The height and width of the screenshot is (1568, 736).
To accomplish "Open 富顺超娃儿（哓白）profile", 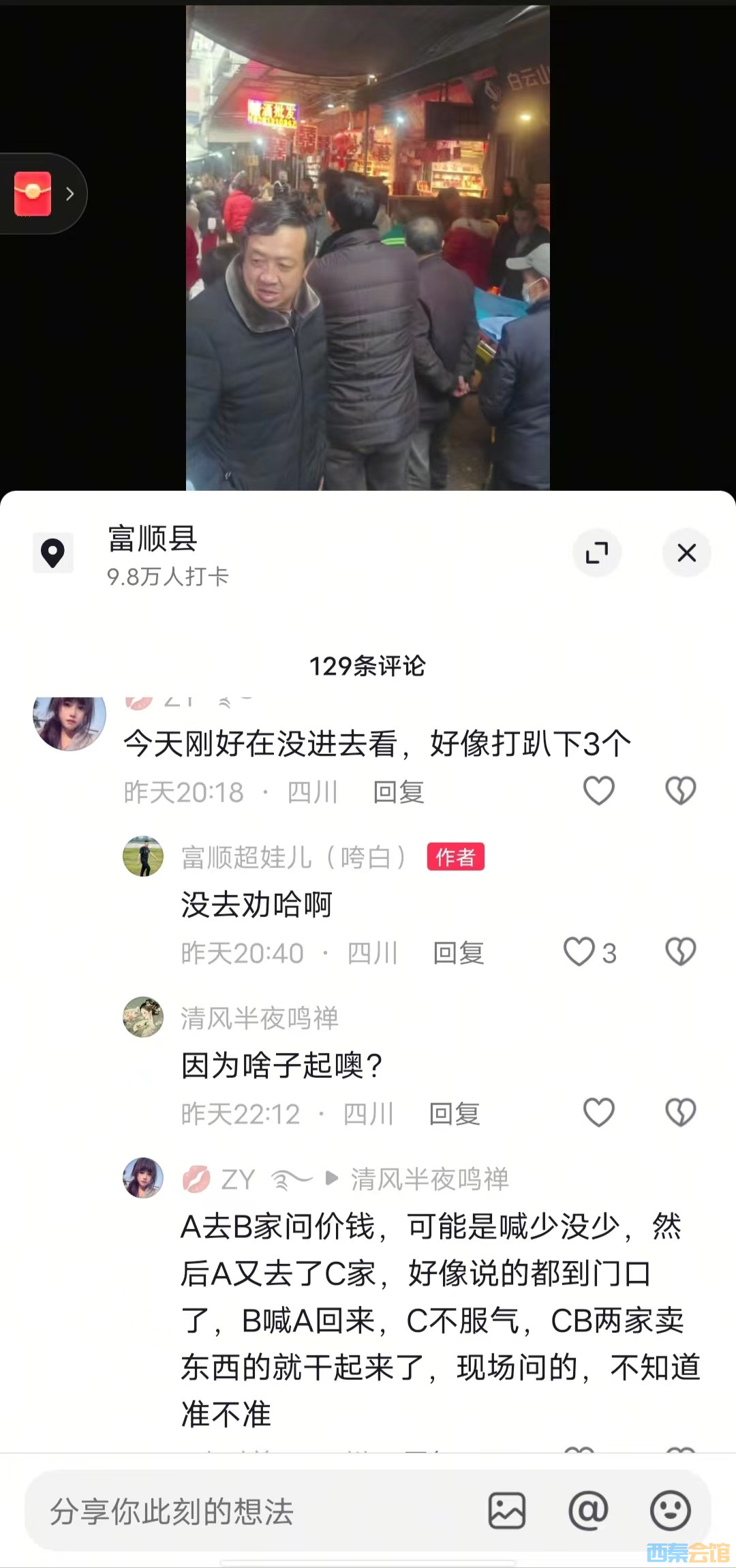I will pos(142,856).
